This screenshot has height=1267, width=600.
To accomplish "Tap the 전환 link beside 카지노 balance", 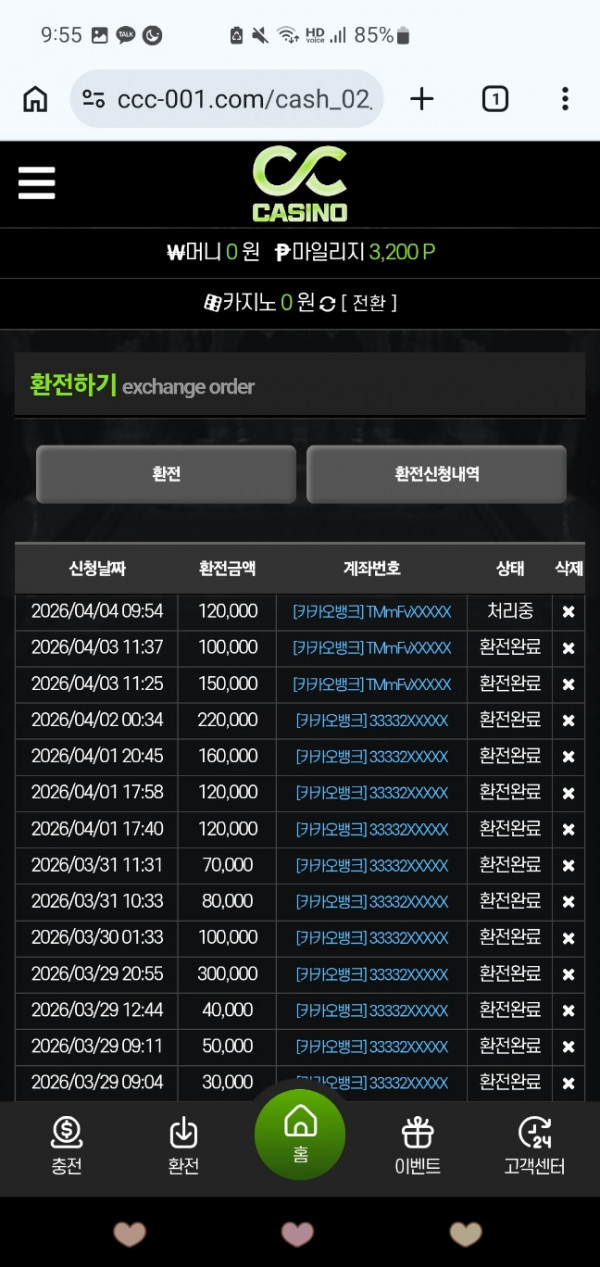I will click(368, 303).
